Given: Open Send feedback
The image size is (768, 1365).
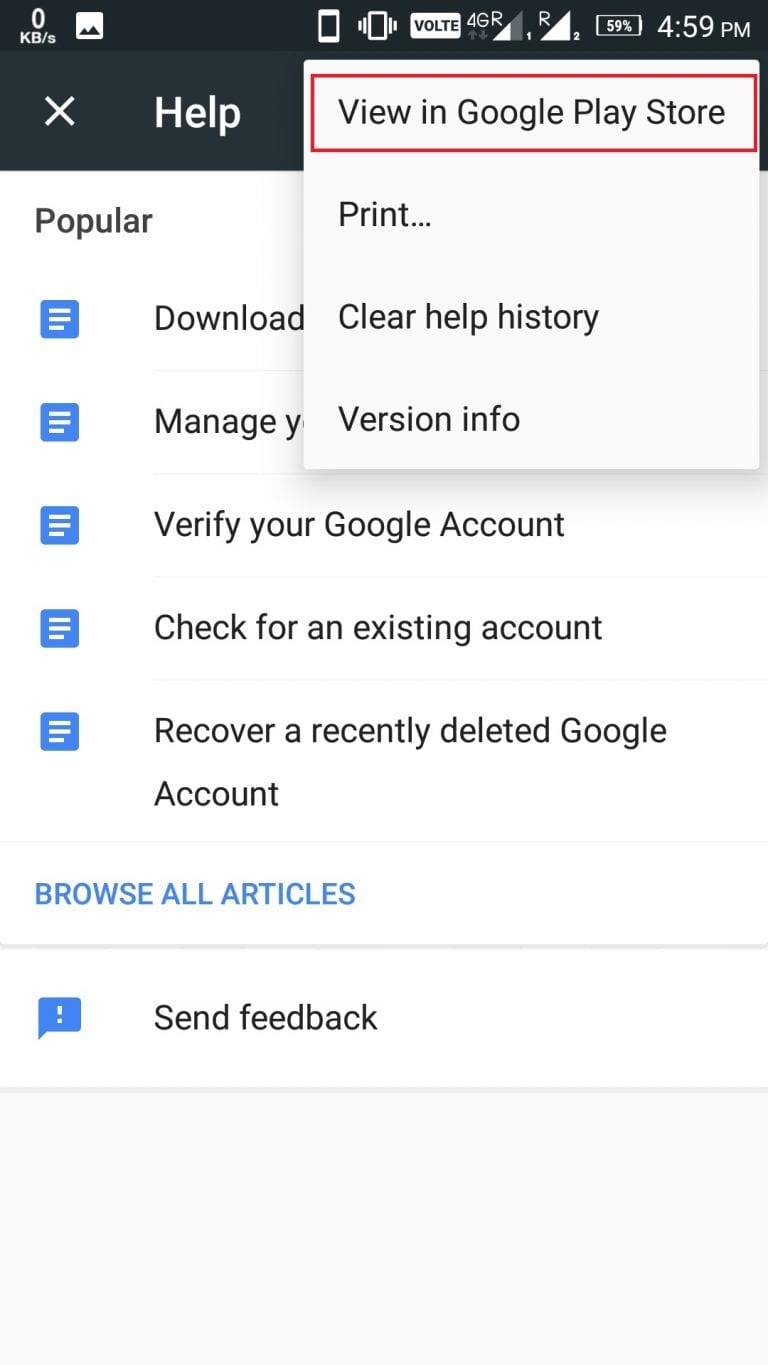Looking at the screenshot, I should click(384, 1017).
